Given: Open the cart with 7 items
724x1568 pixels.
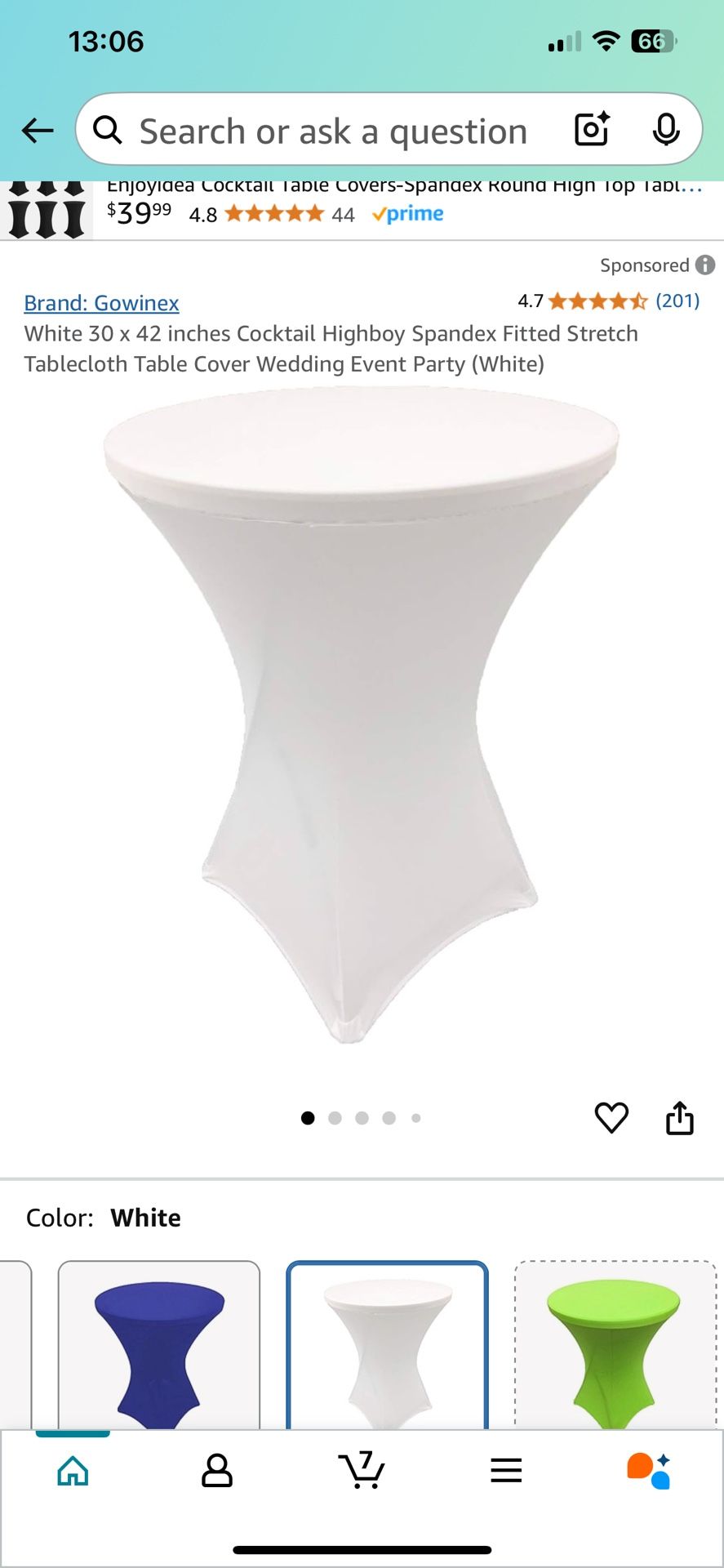Looking at the screenshot, I should click(x=362, y=1471).
